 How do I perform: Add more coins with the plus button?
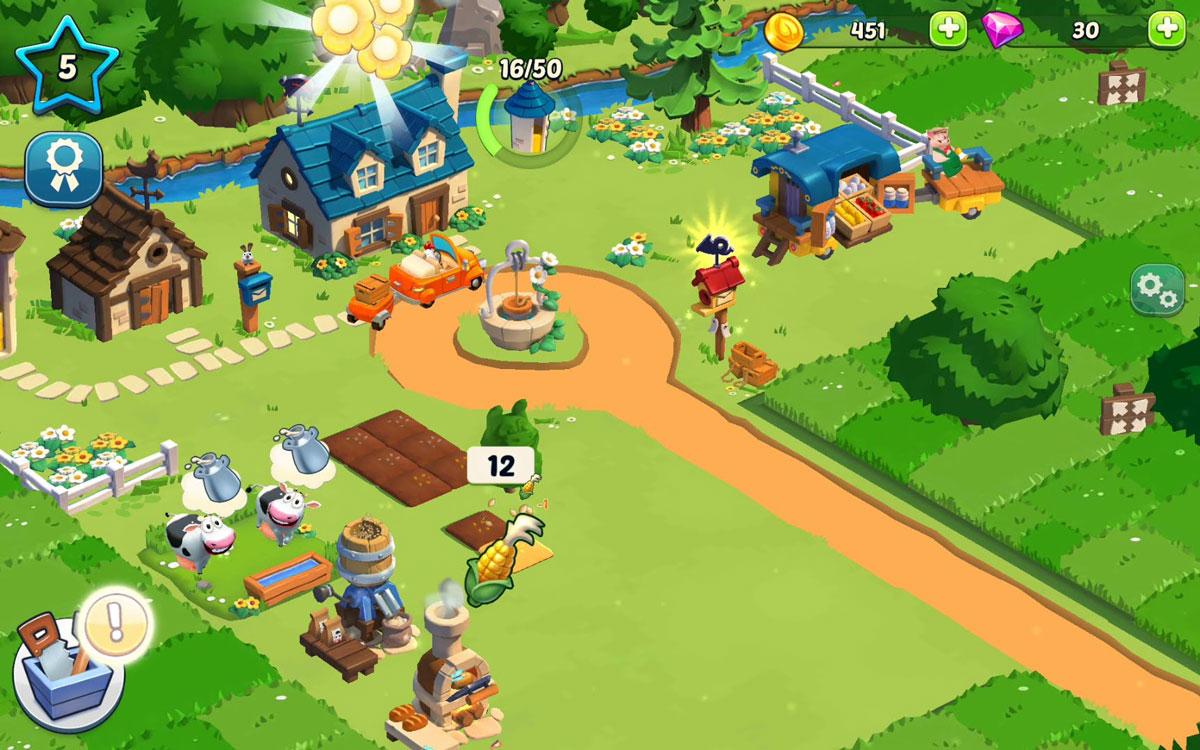pyautogui.click(x=948, y=30)
